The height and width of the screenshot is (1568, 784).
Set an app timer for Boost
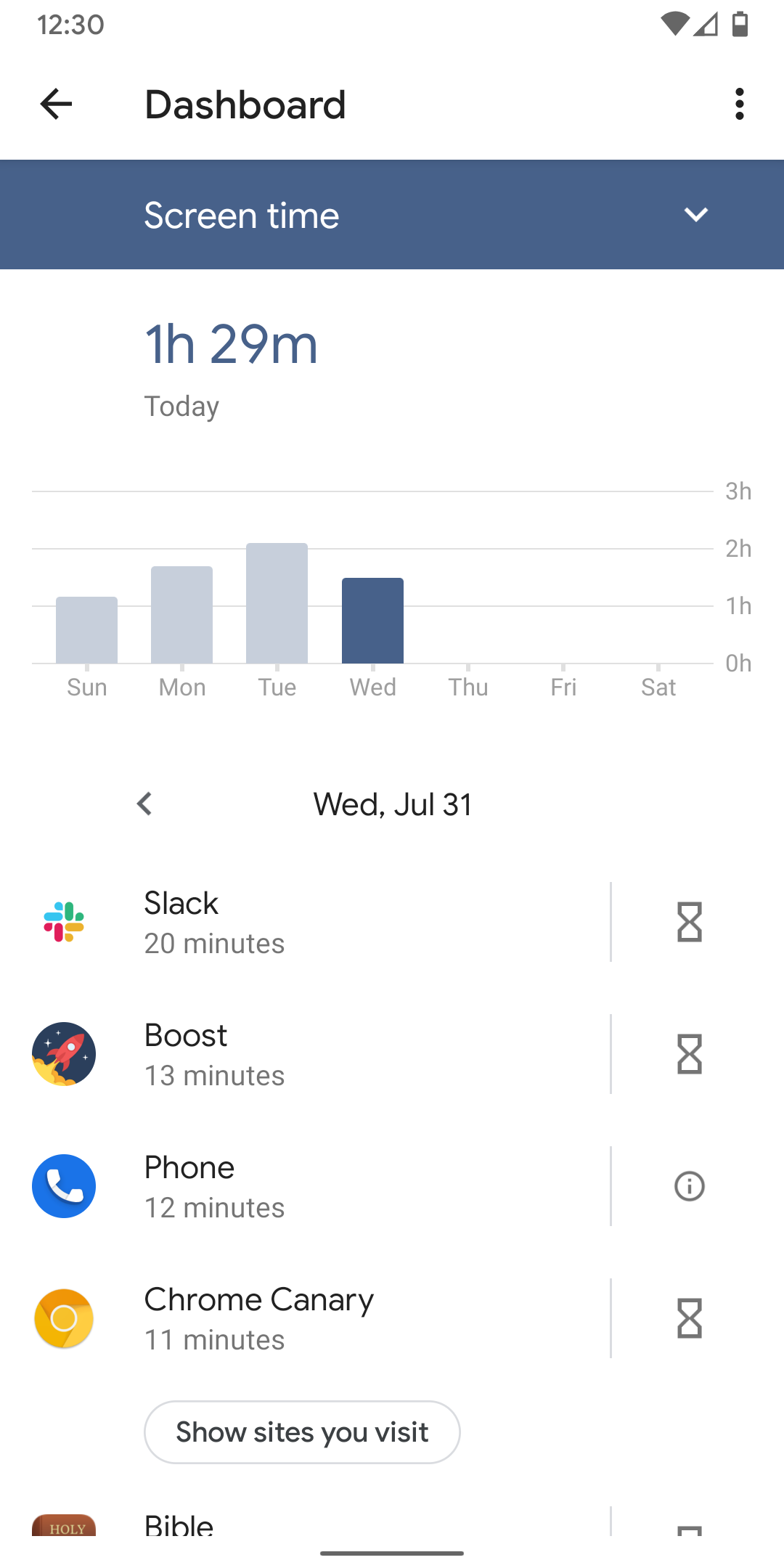[689, 1054]
